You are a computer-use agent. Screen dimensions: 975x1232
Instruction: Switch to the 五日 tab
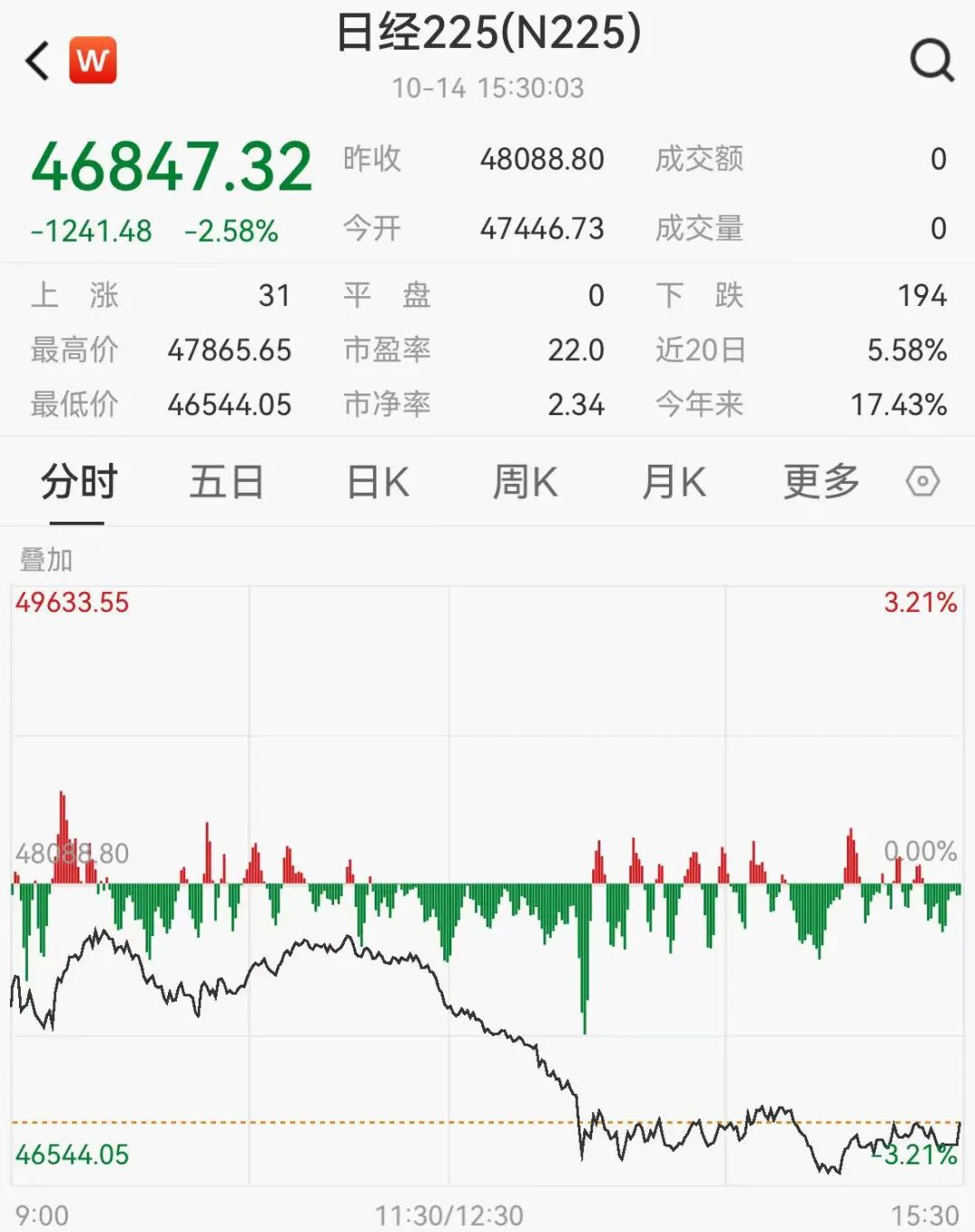click(226, 482)
